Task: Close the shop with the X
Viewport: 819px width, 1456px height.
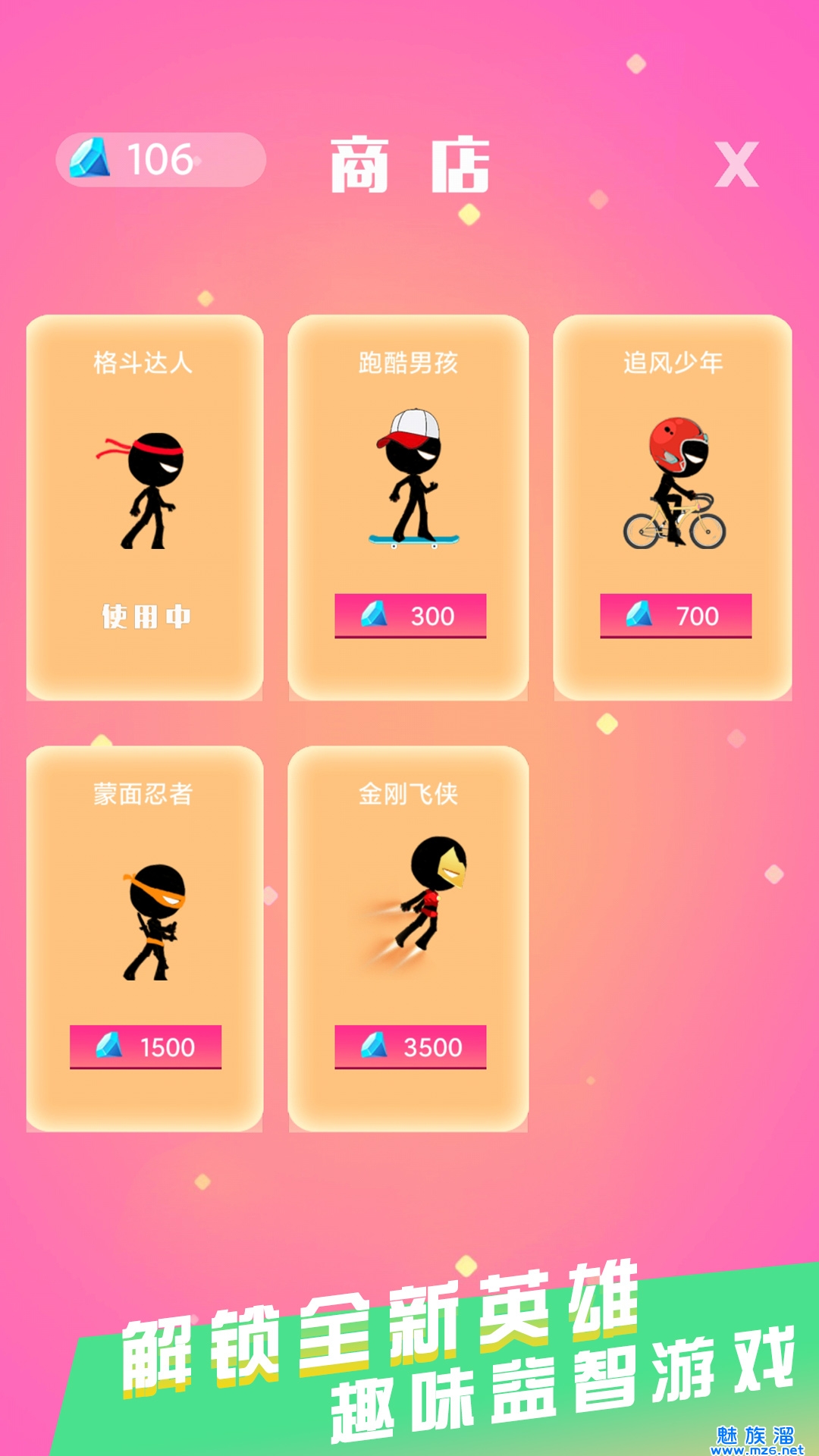Action: coord(736,164)
